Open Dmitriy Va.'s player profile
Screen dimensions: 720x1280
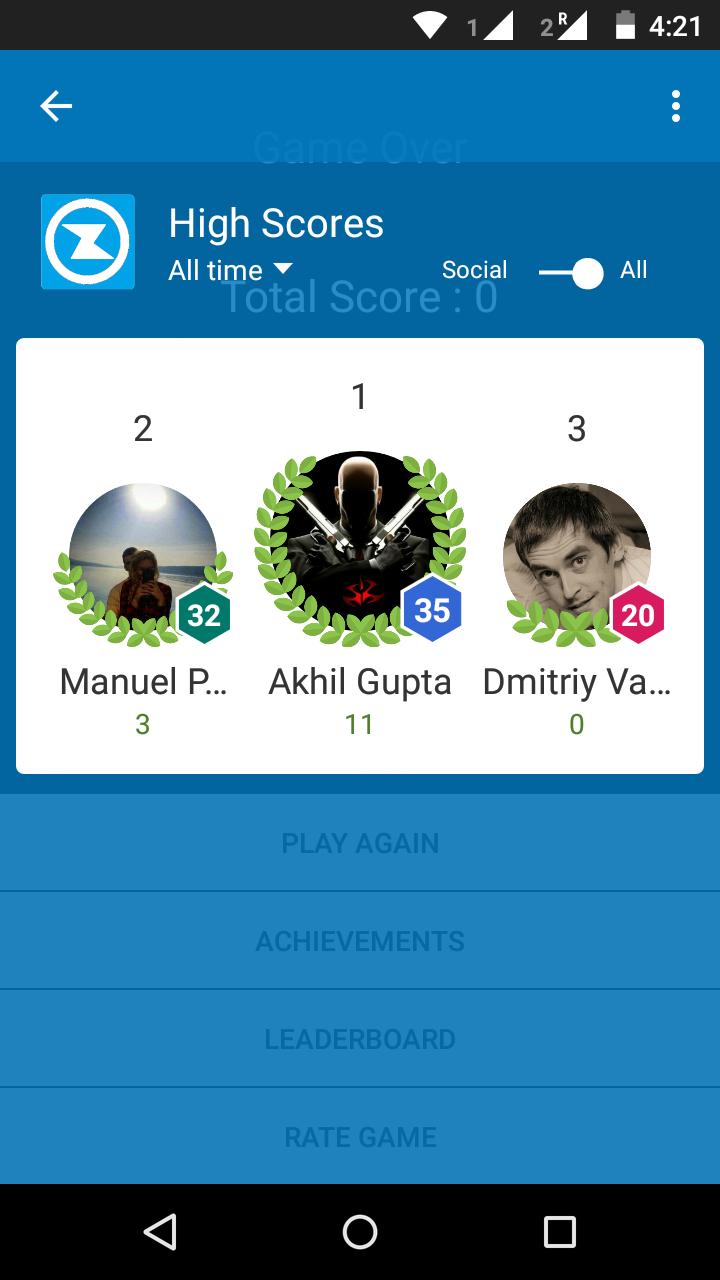coord(577,558)
